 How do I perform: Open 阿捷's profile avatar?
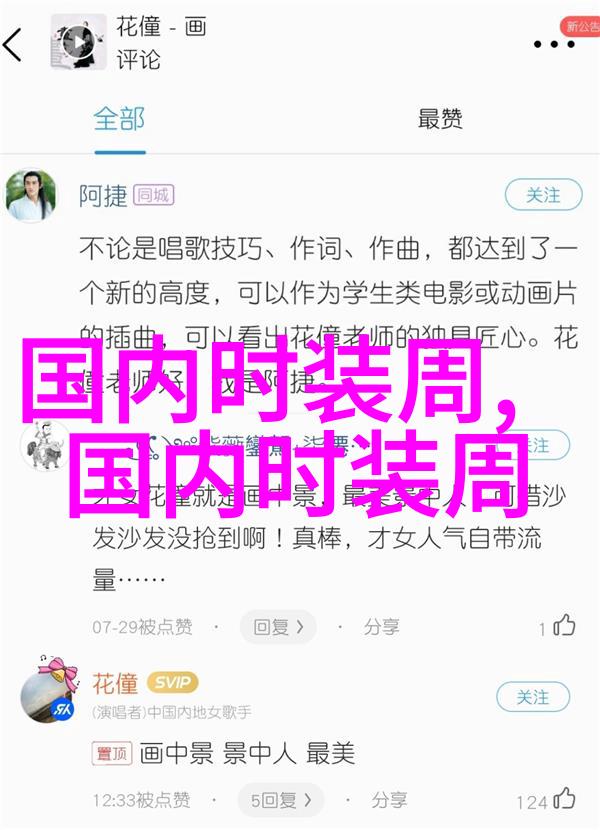pos(30,195)
